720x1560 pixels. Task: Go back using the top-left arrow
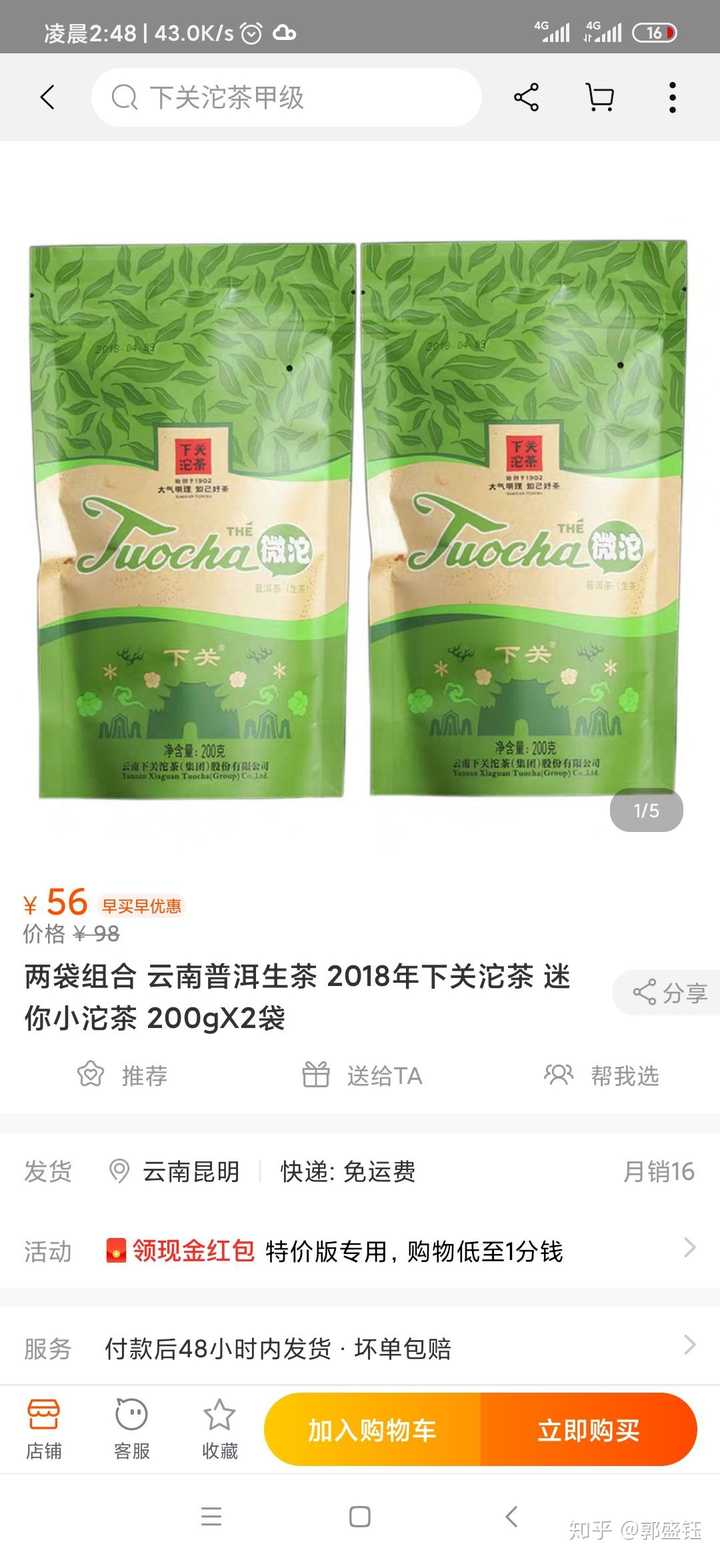click(x=47, y=97)
